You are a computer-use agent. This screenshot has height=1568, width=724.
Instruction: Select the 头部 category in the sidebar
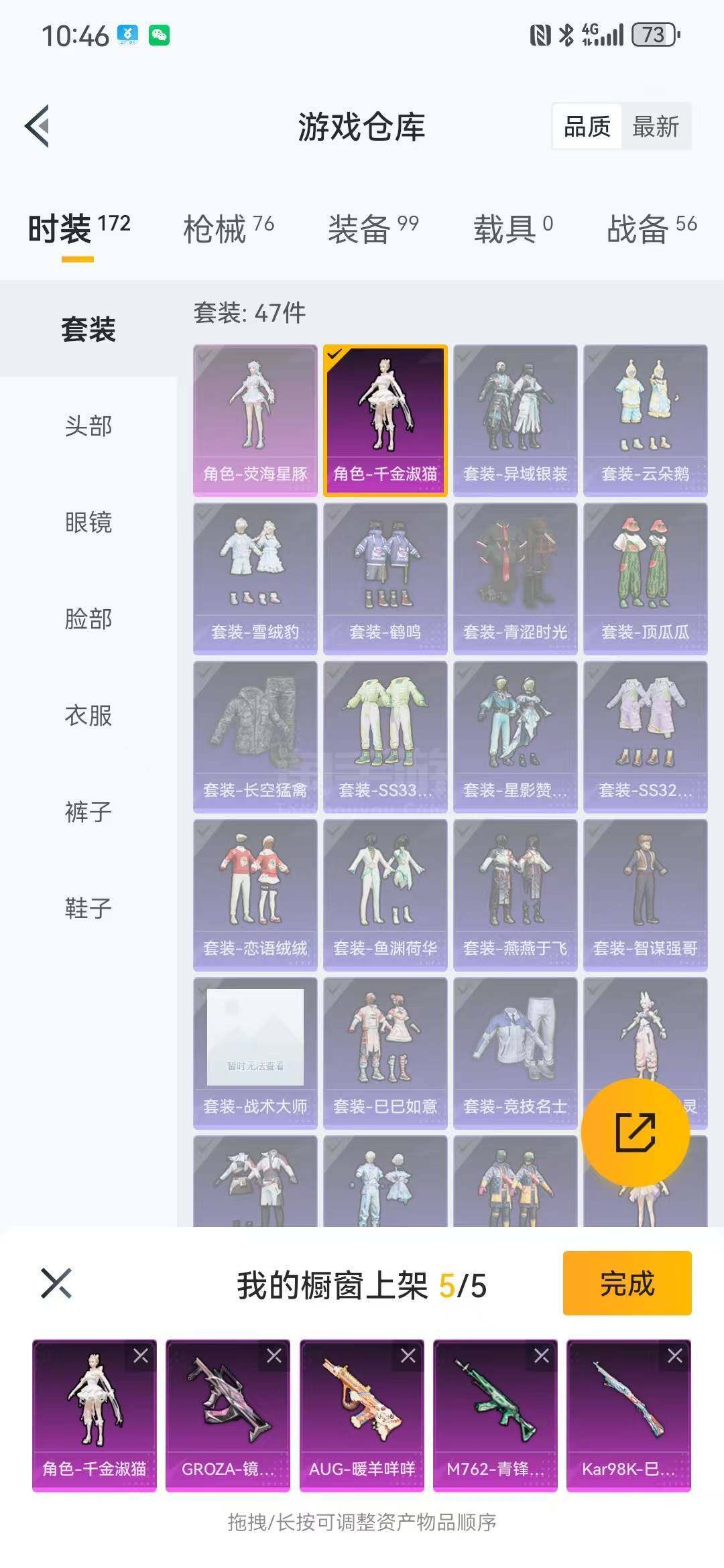(88, 426)
